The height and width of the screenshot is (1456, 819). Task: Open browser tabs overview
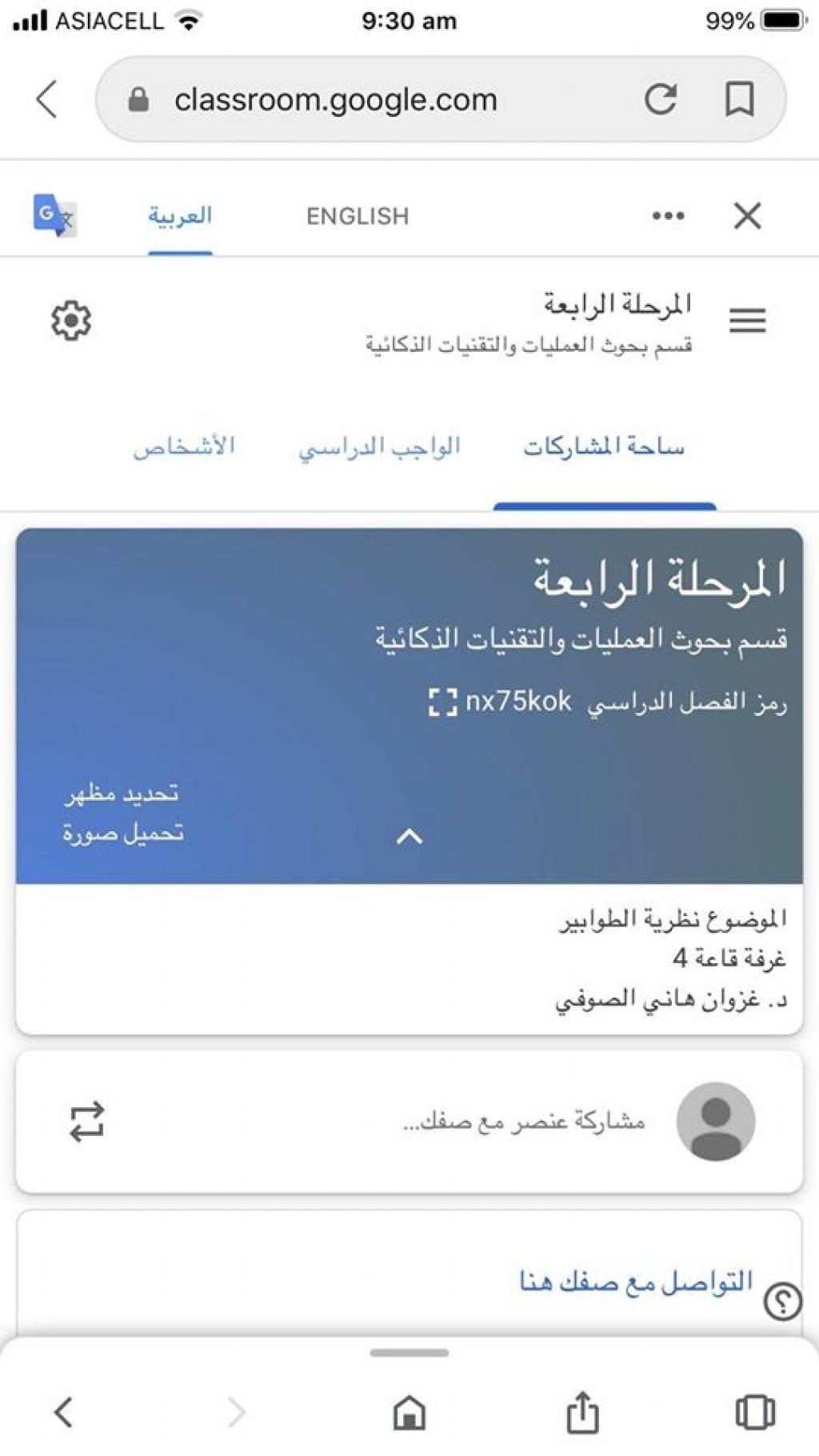(754, 1412)
